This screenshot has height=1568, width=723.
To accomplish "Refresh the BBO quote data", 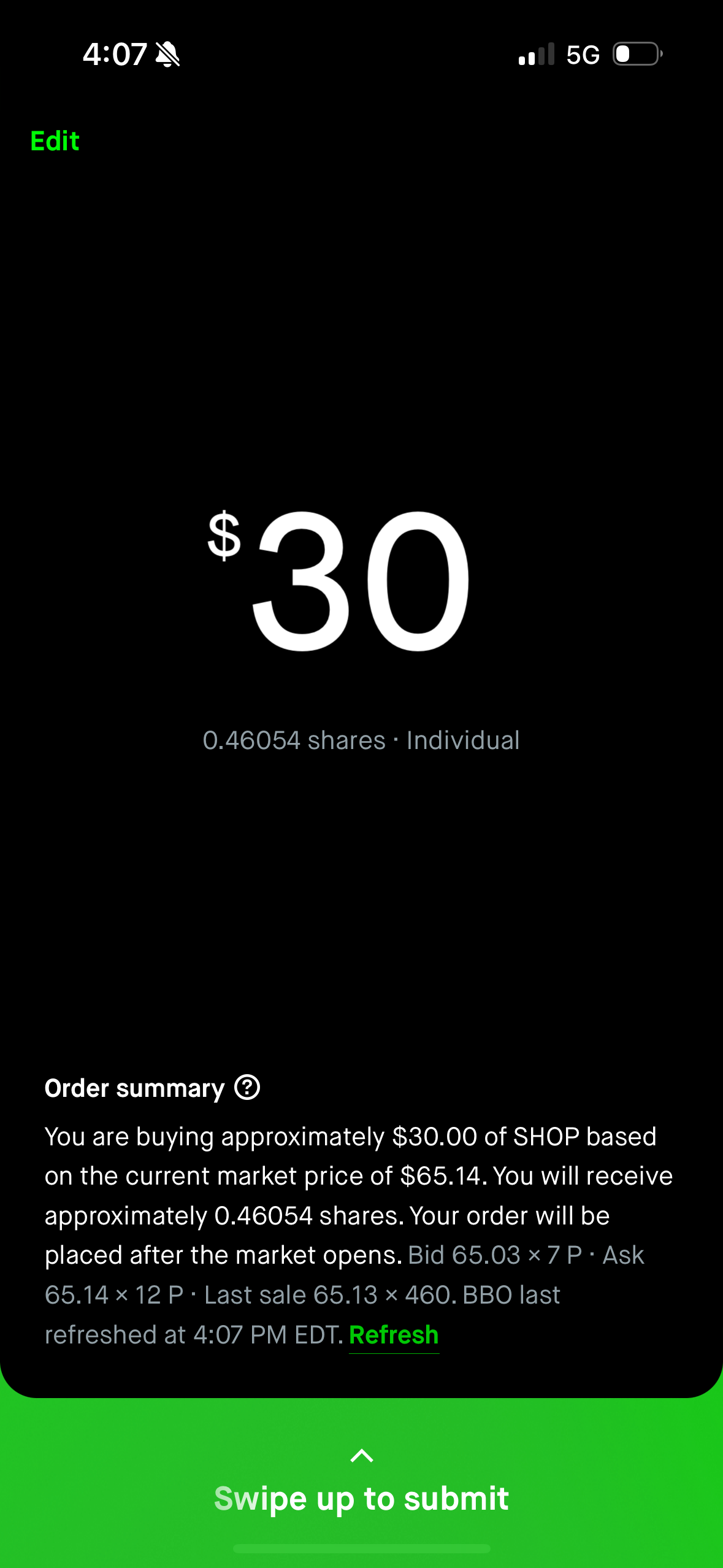I will 393,1334.
